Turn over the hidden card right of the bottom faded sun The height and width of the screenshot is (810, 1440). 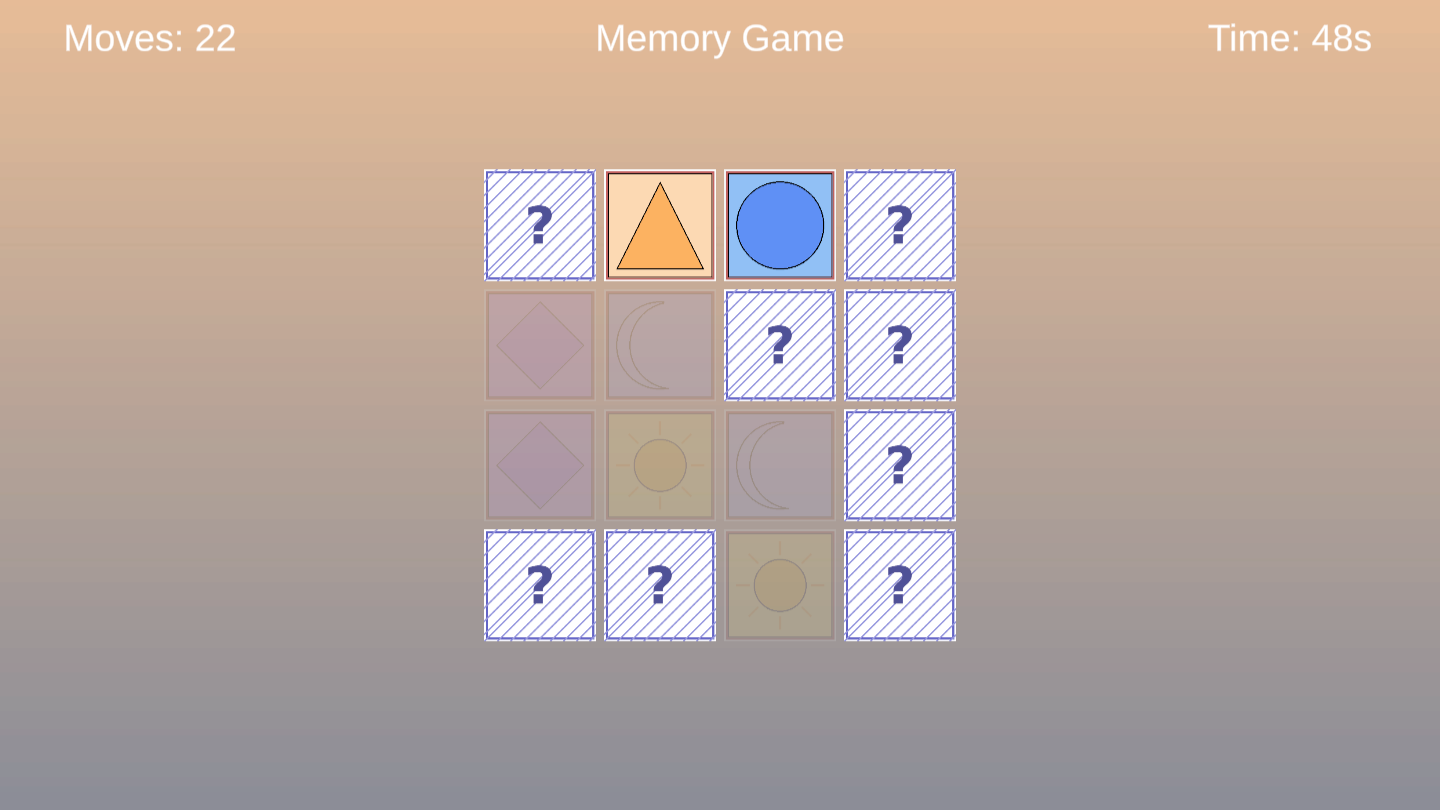point(900,585)
